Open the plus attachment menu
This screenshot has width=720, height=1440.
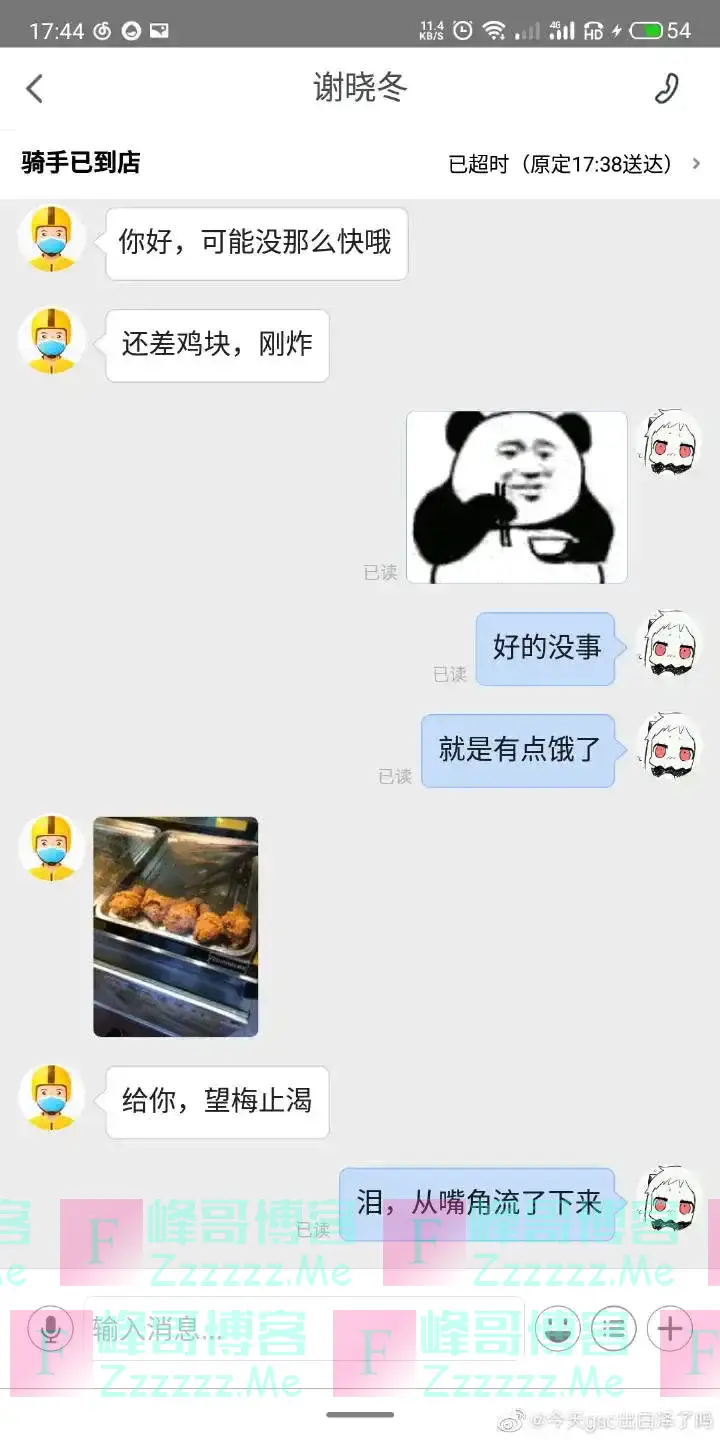670,1329
